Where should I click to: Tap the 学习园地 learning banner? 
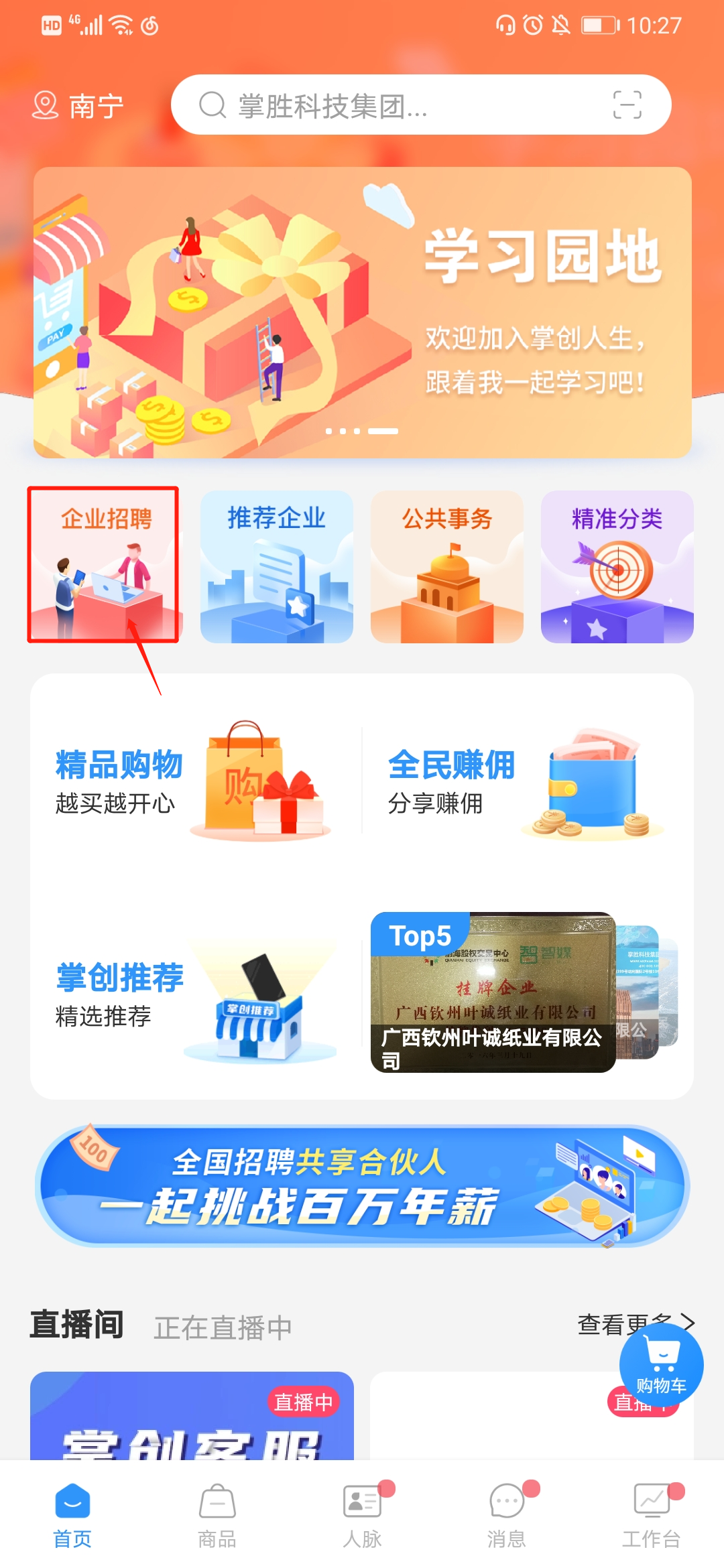pos(362,308)
